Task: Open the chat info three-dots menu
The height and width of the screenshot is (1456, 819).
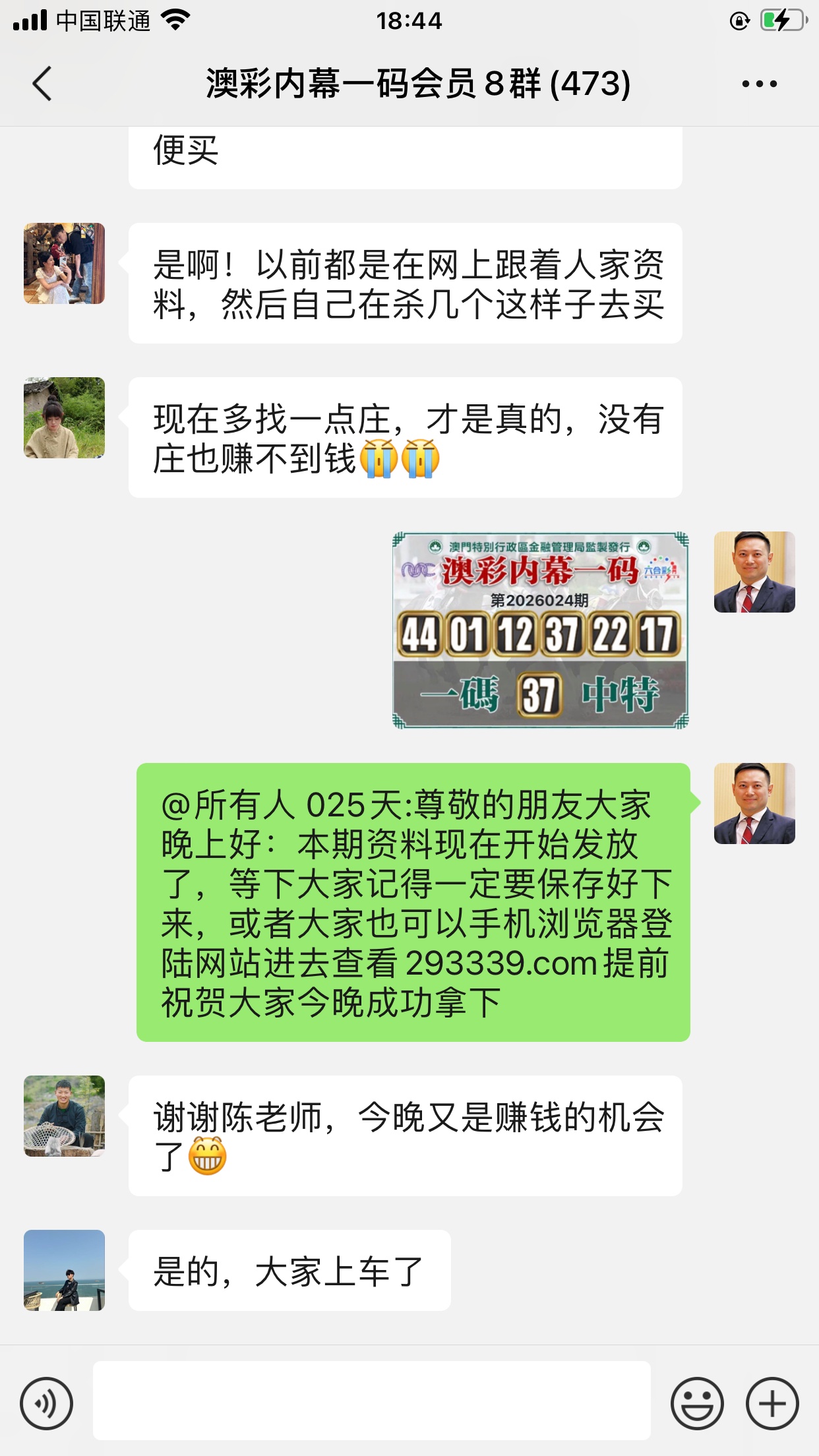Action: 759,84
